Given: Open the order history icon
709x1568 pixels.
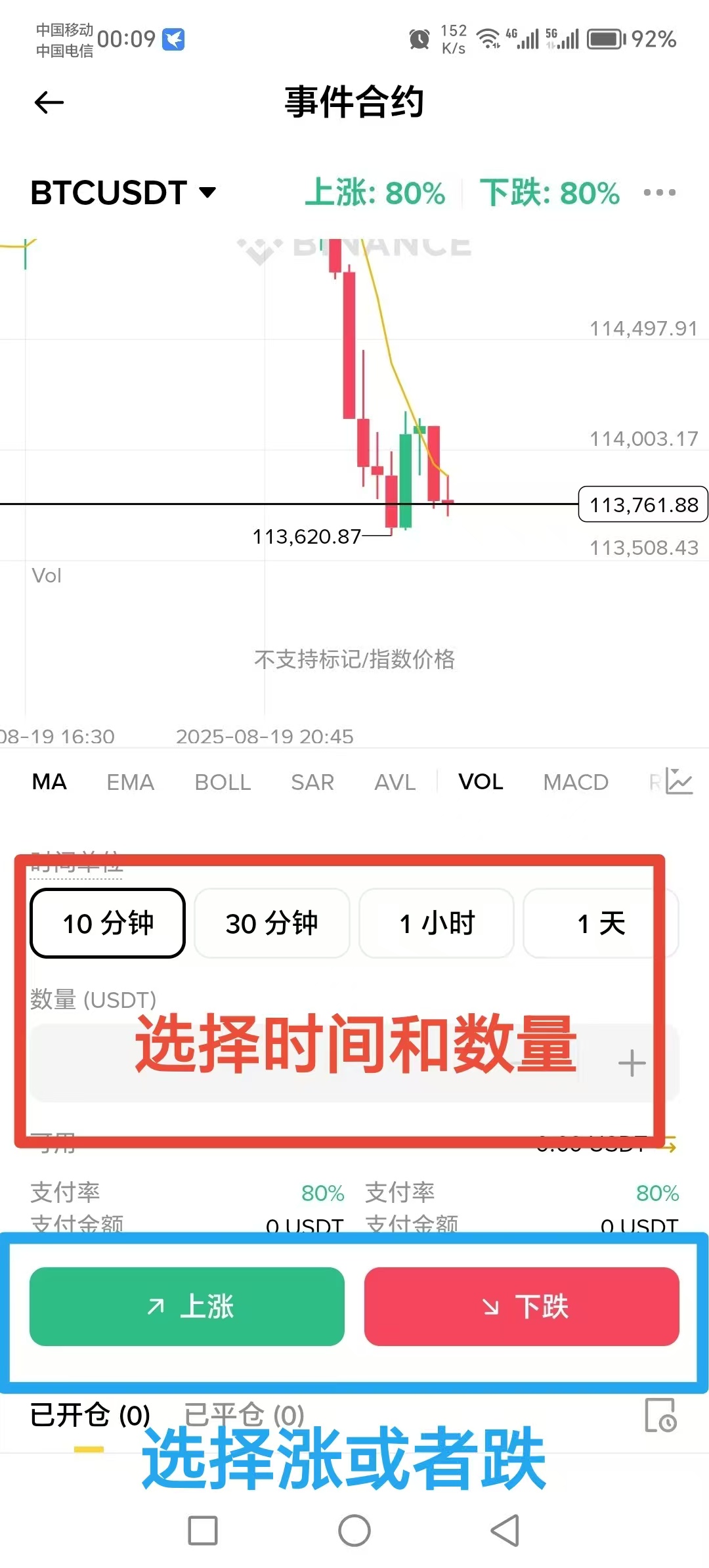Looking at the screenshot, I should click(660, 1415).
